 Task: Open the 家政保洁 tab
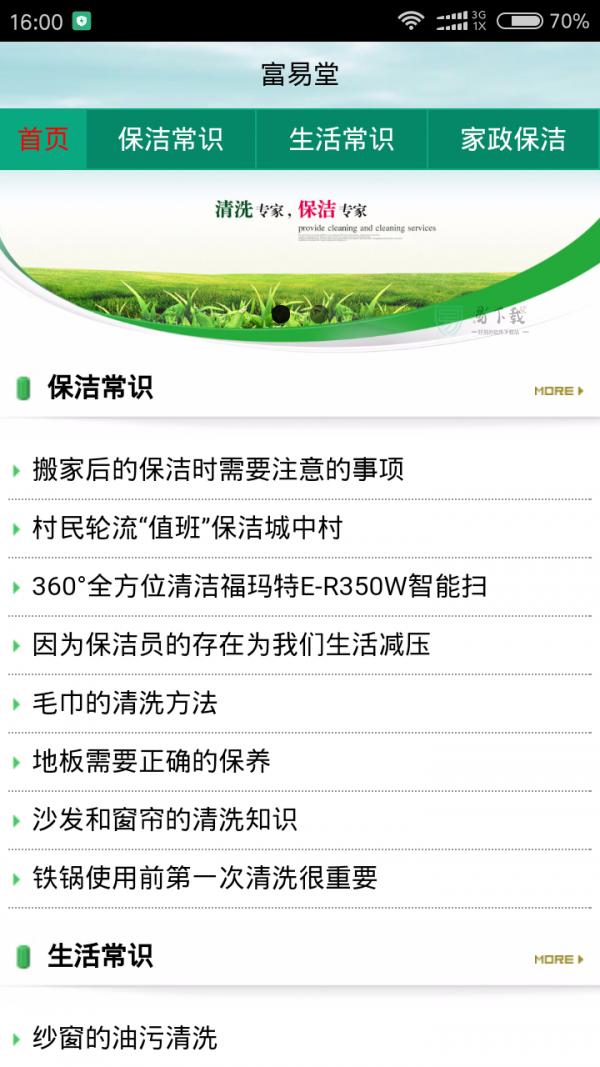[x=514, y=139]
